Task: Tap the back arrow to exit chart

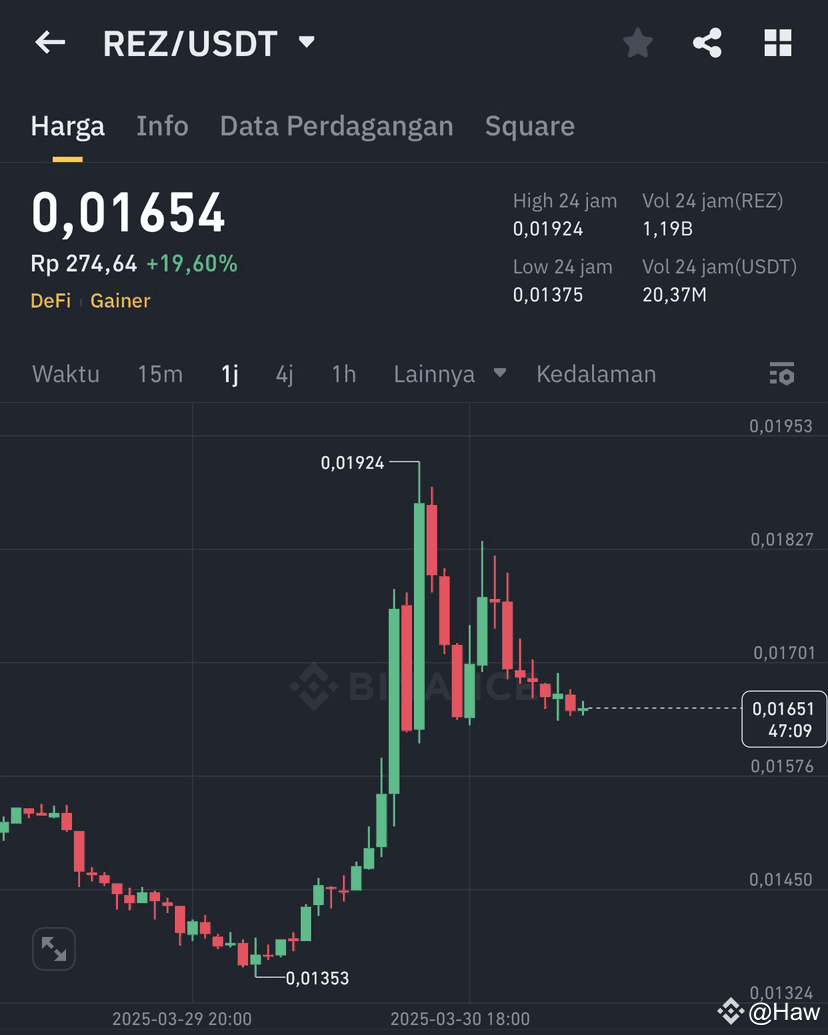Action: click(x=50, y=42)
